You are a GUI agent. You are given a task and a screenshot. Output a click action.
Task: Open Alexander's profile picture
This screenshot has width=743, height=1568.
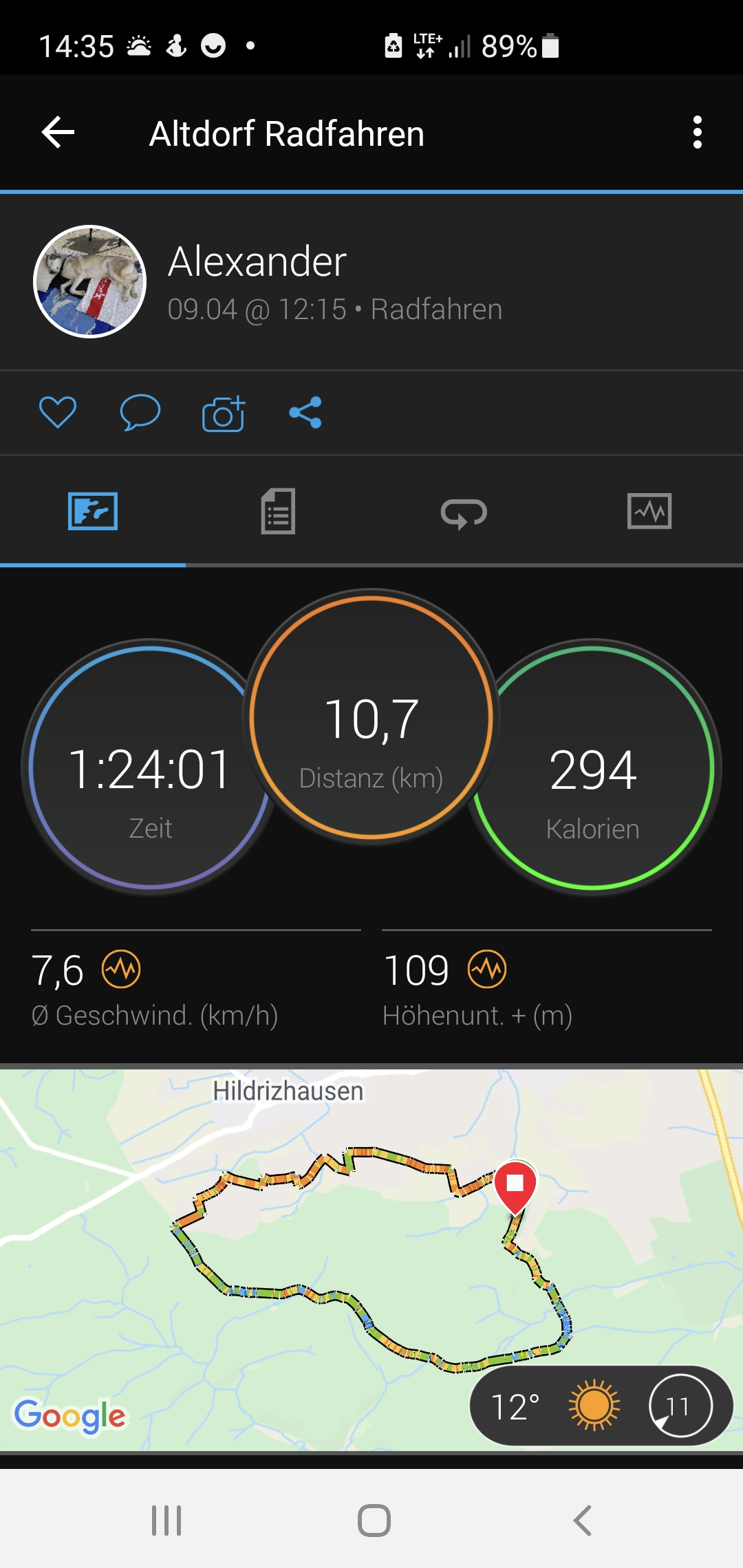pos(90,282)
